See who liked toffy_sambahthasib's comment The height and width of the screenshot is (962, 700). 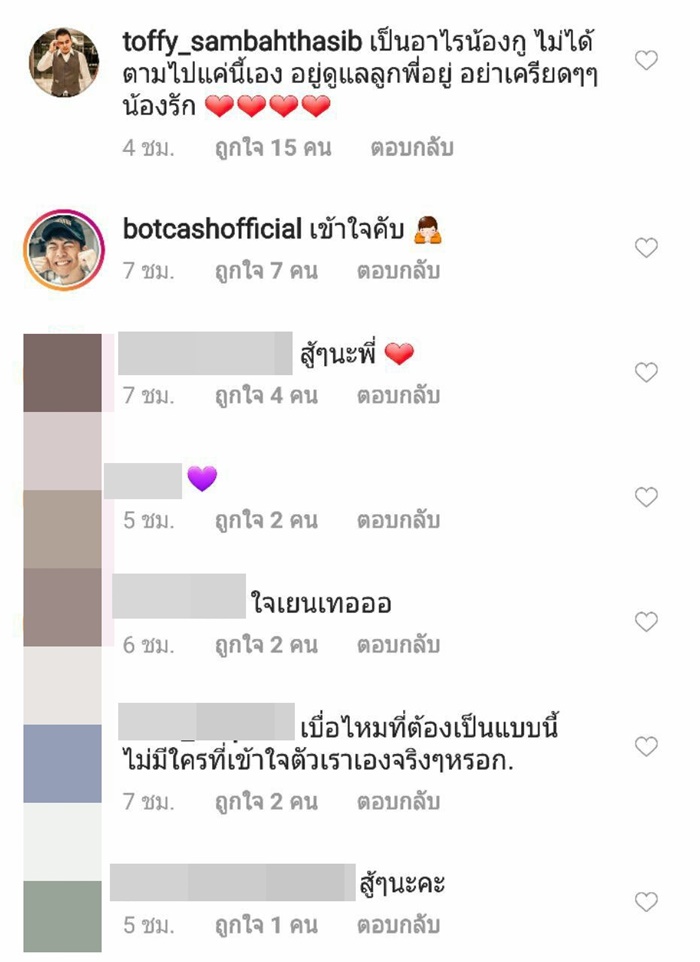(x=272, y=148)
